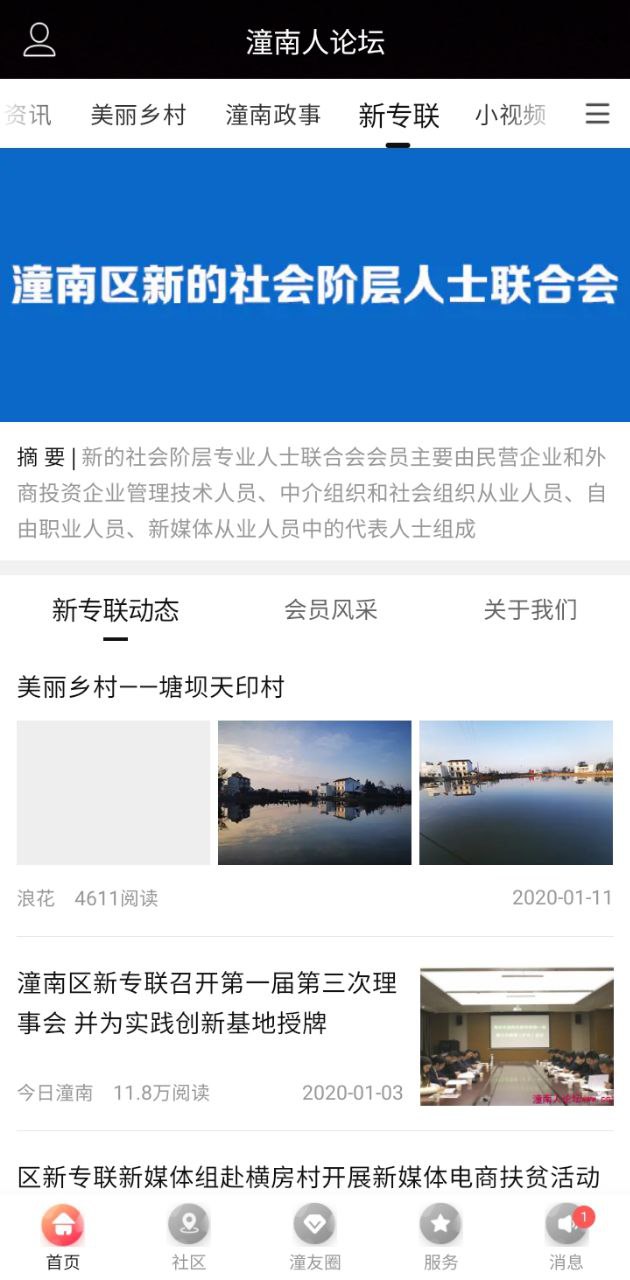Show the 会员风采 section
Image resolution: width=630 pixels, height=1280 pixels.
(x=331, y=610)
